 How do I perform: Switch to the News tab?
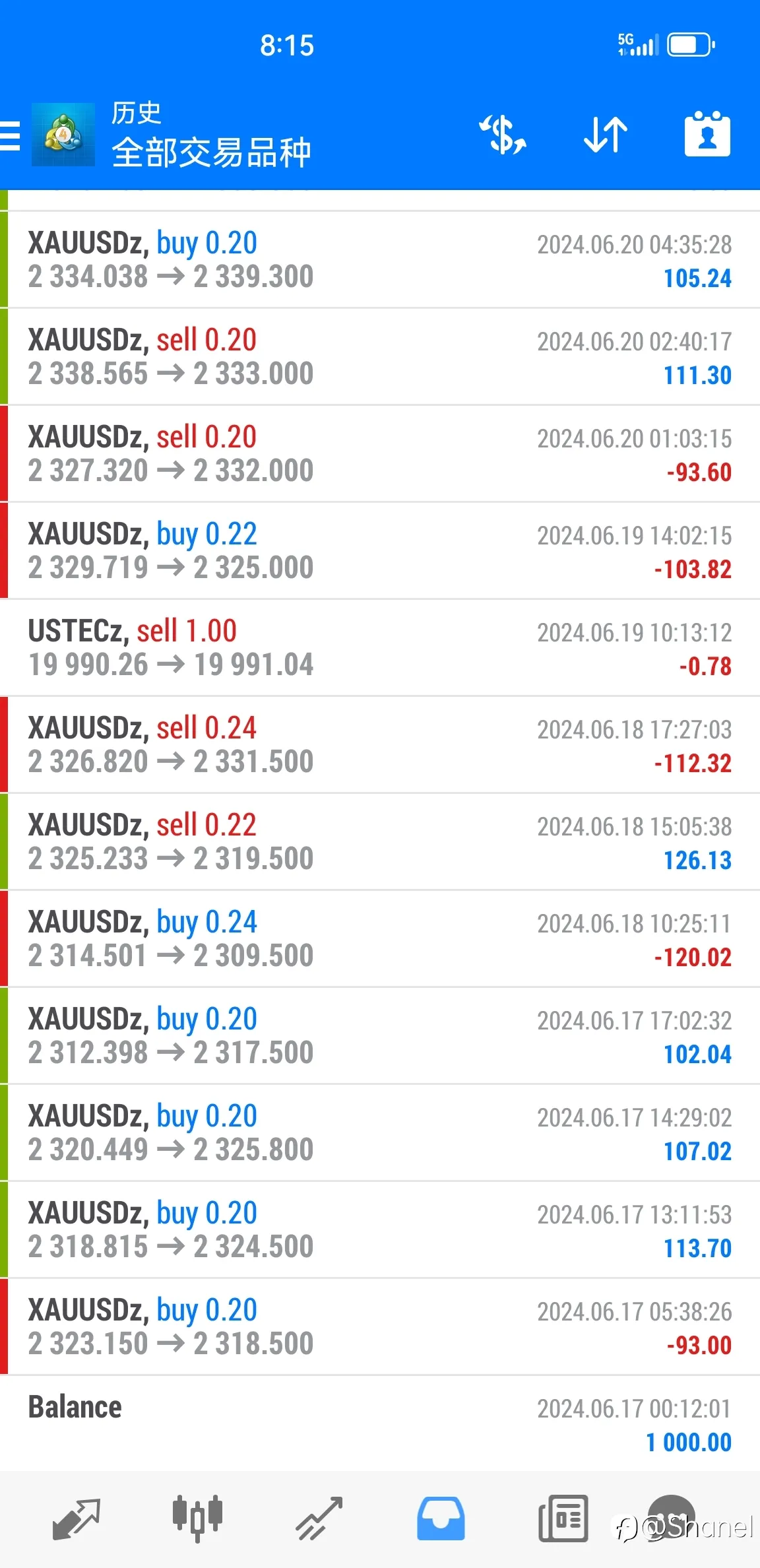pyautogui.click(x=563, y=1519)
